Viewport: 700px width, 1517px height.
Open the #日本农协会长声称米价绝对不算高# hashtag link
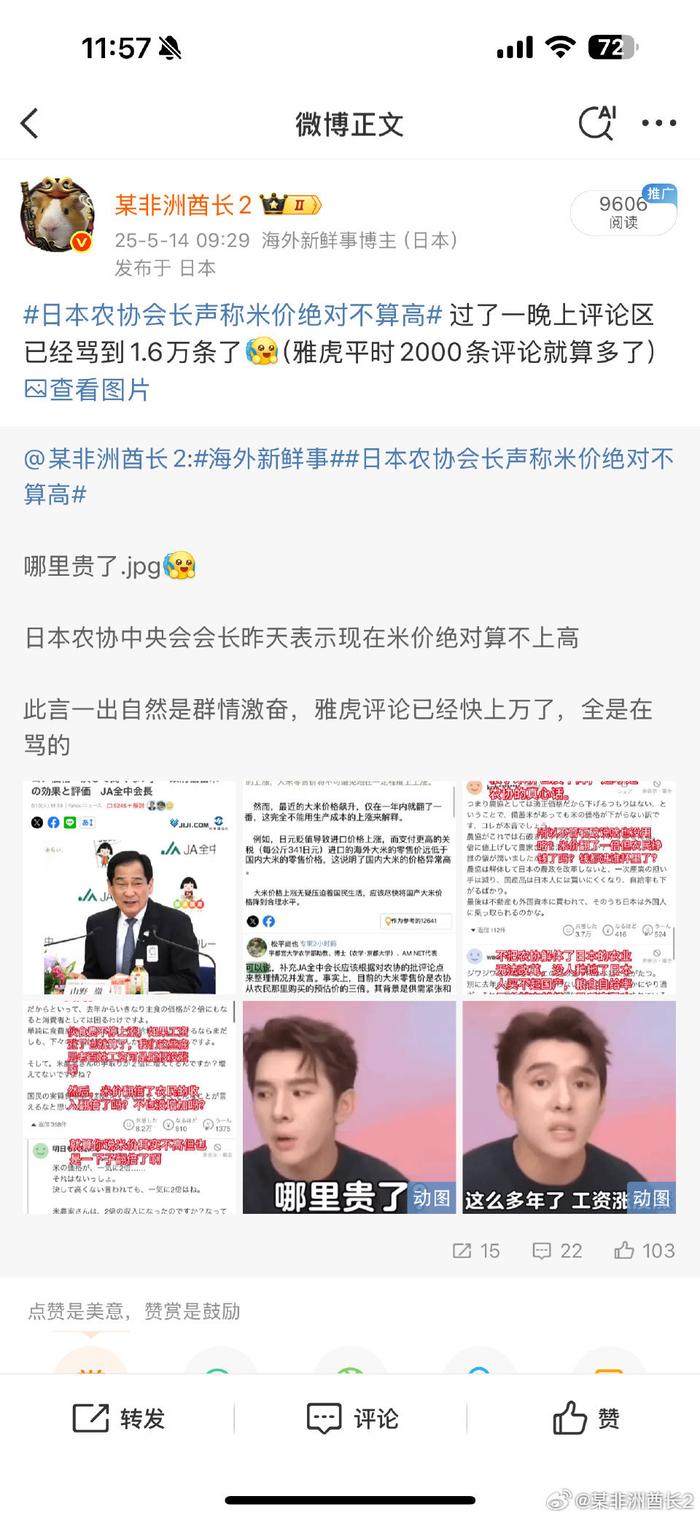click(x=232, y=316)
